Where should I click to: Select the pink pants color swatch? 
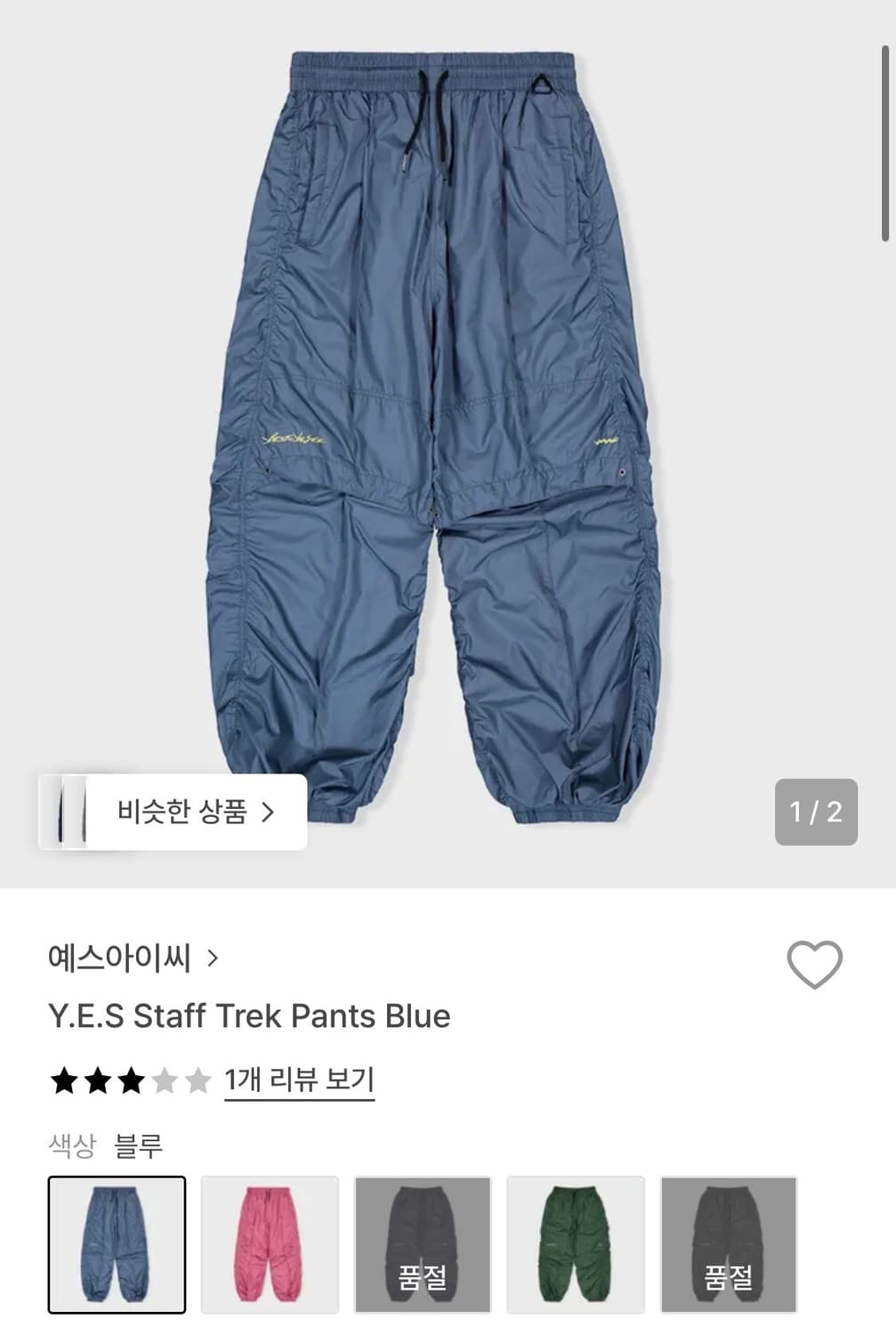(269, 1242)
